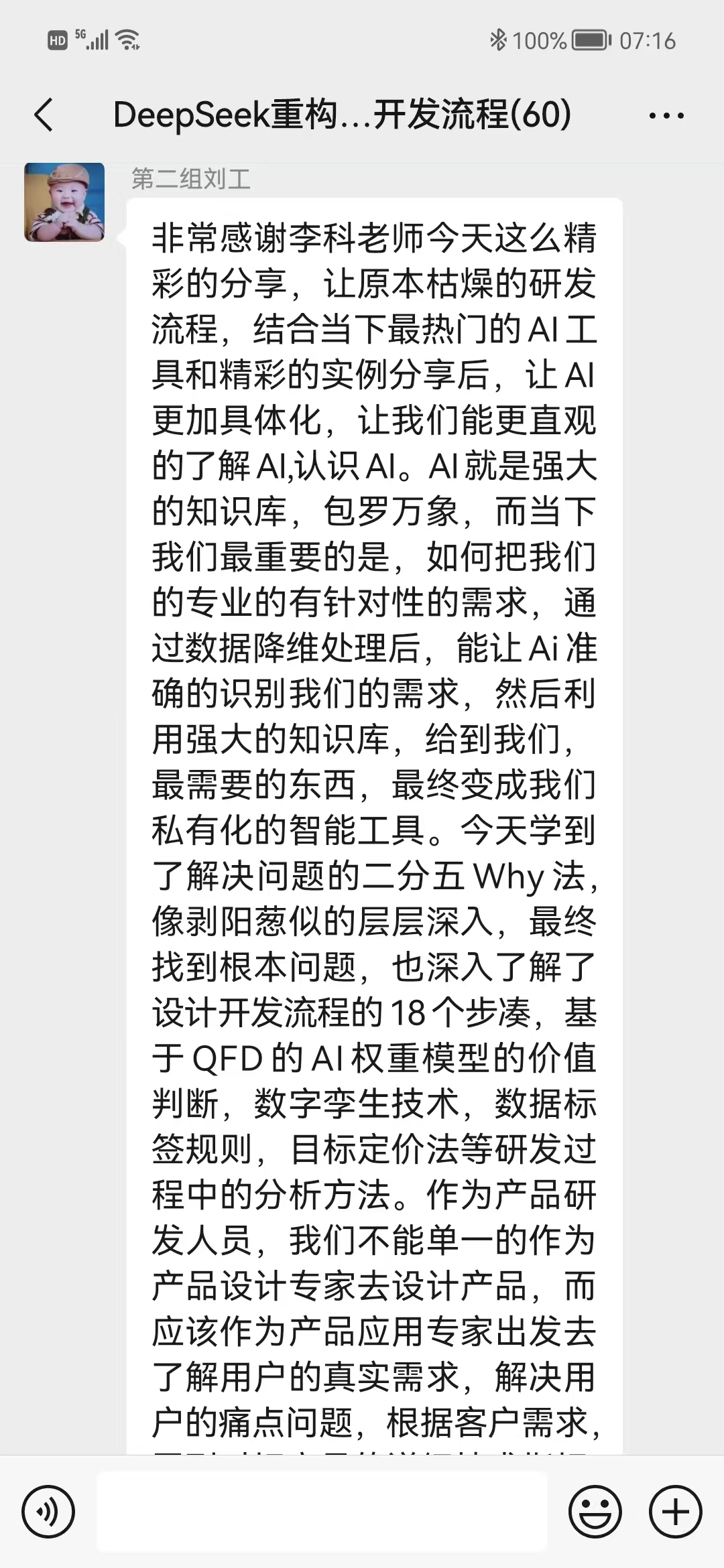
Task: Open the plus attachments panel
Action: (675, 1512)
